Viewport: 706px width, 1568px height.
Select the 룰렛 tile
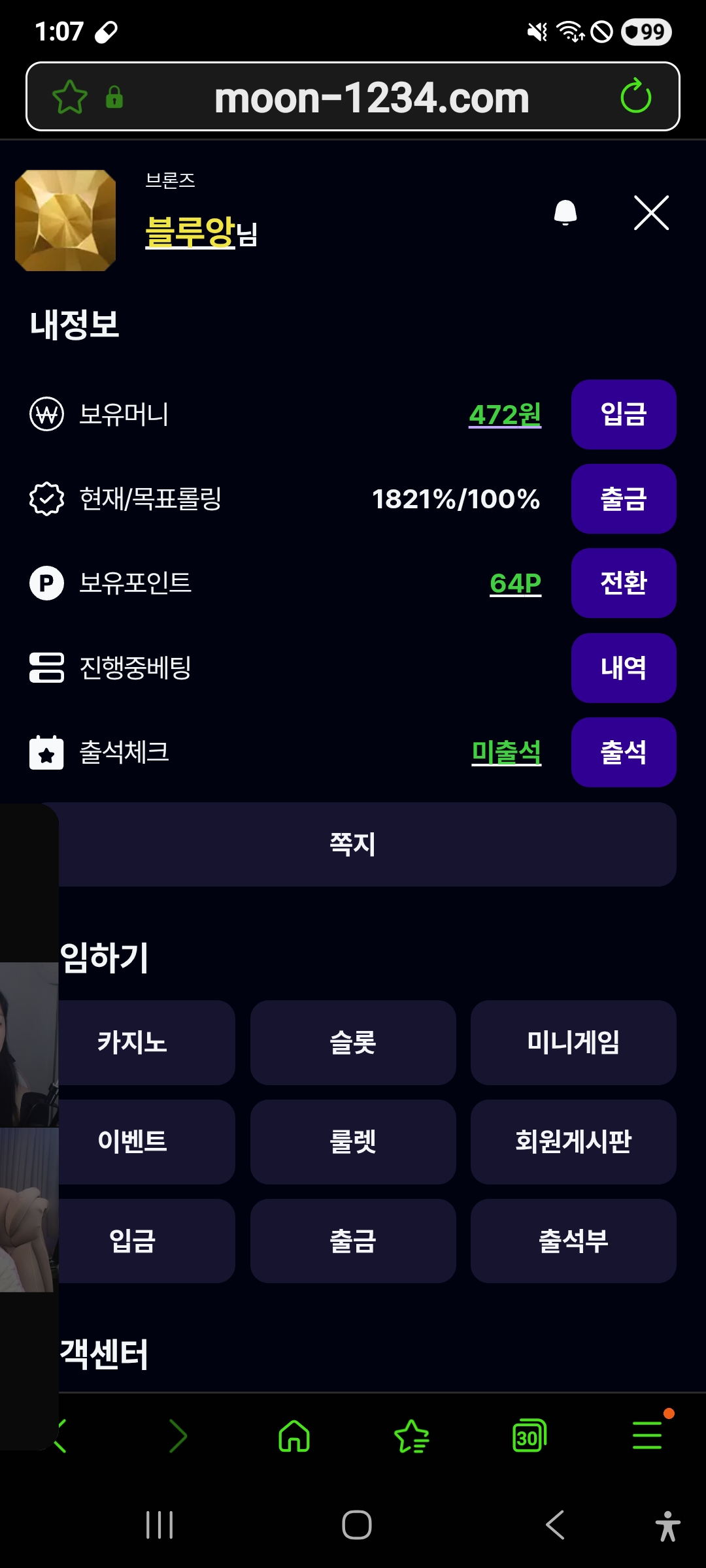click(x=353, y=1142)
